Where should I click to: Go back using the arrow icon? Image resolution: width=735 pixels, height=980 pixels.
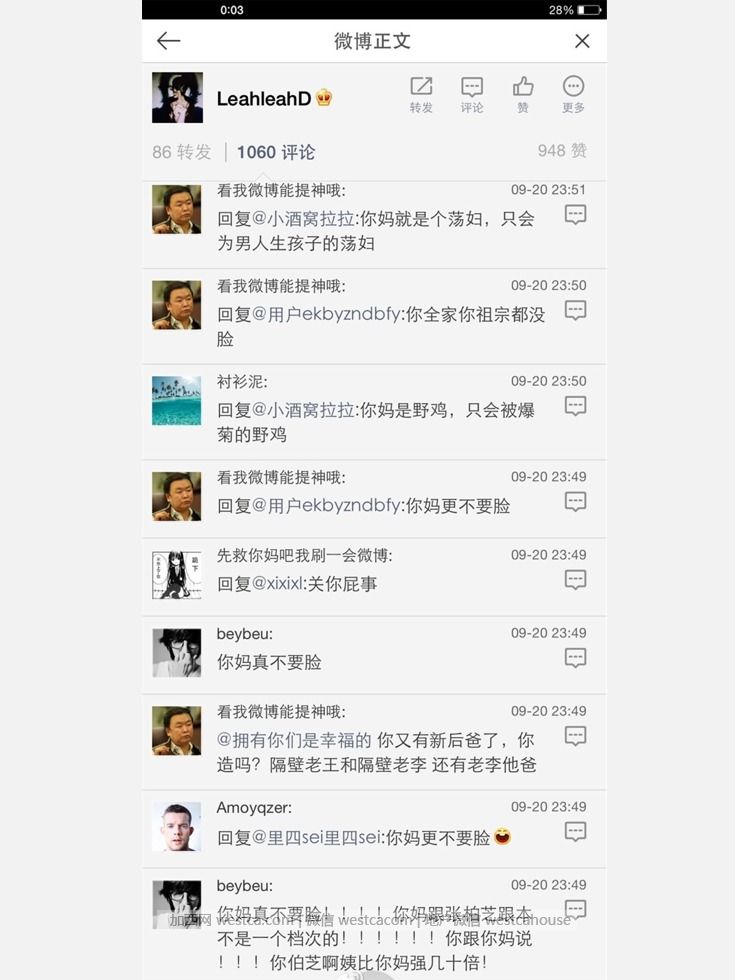tap(168, 41)
